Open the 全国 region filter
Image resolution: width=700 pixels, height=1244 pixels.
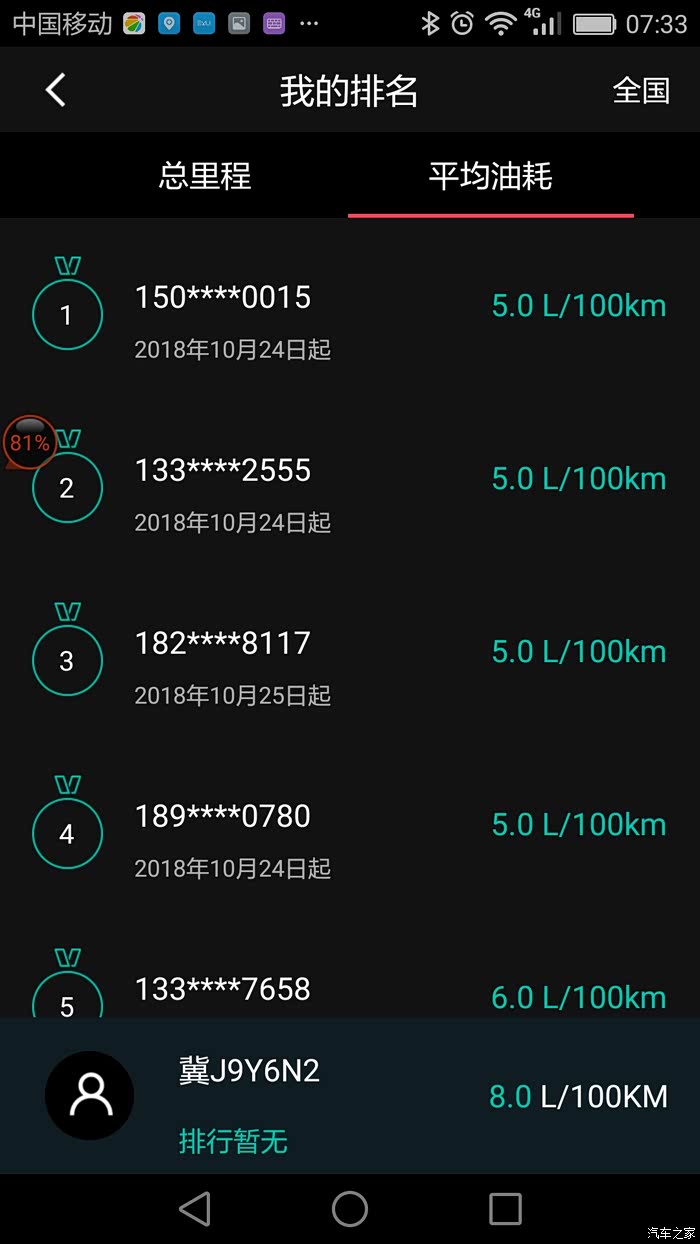[x=641, y=90]
